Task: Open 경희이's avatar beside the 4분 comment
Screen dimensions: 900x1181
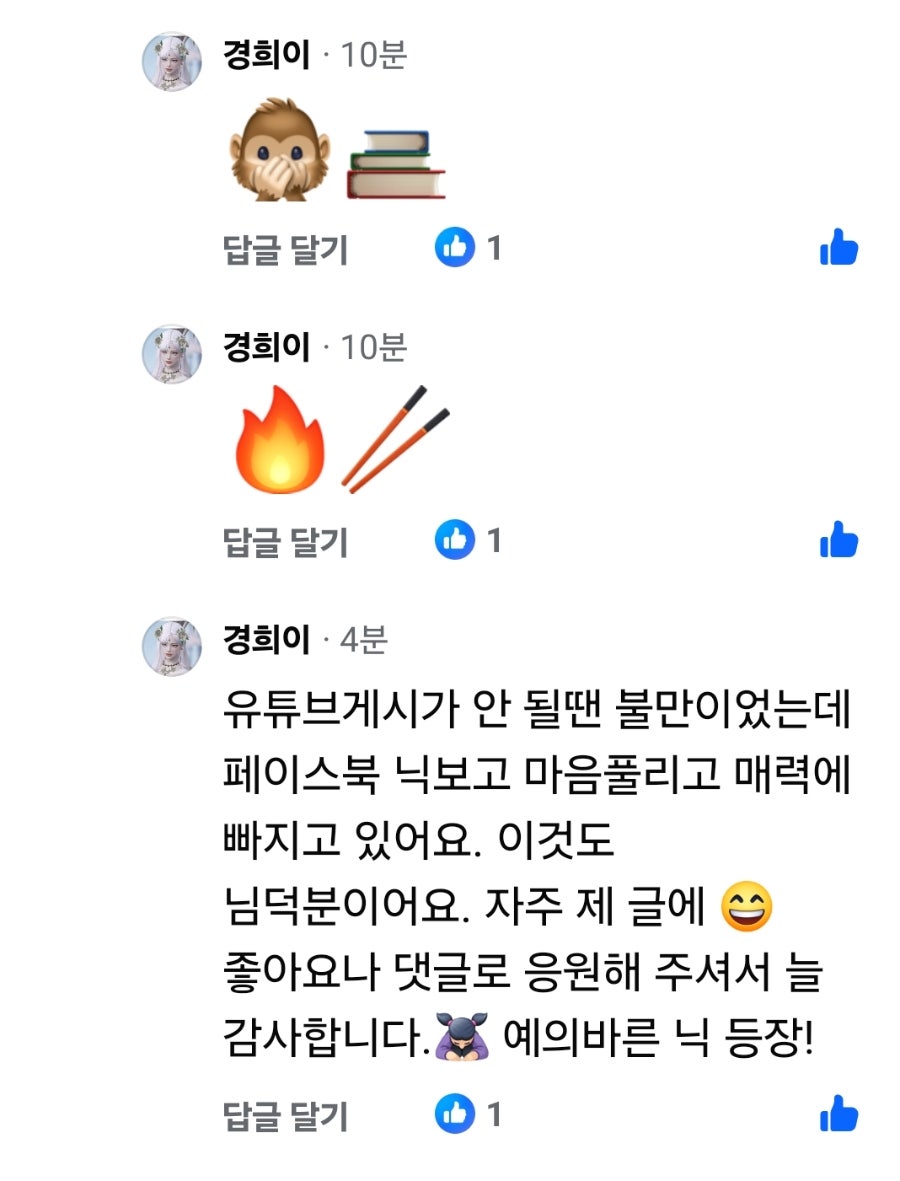Action: (x=173, y=645)
